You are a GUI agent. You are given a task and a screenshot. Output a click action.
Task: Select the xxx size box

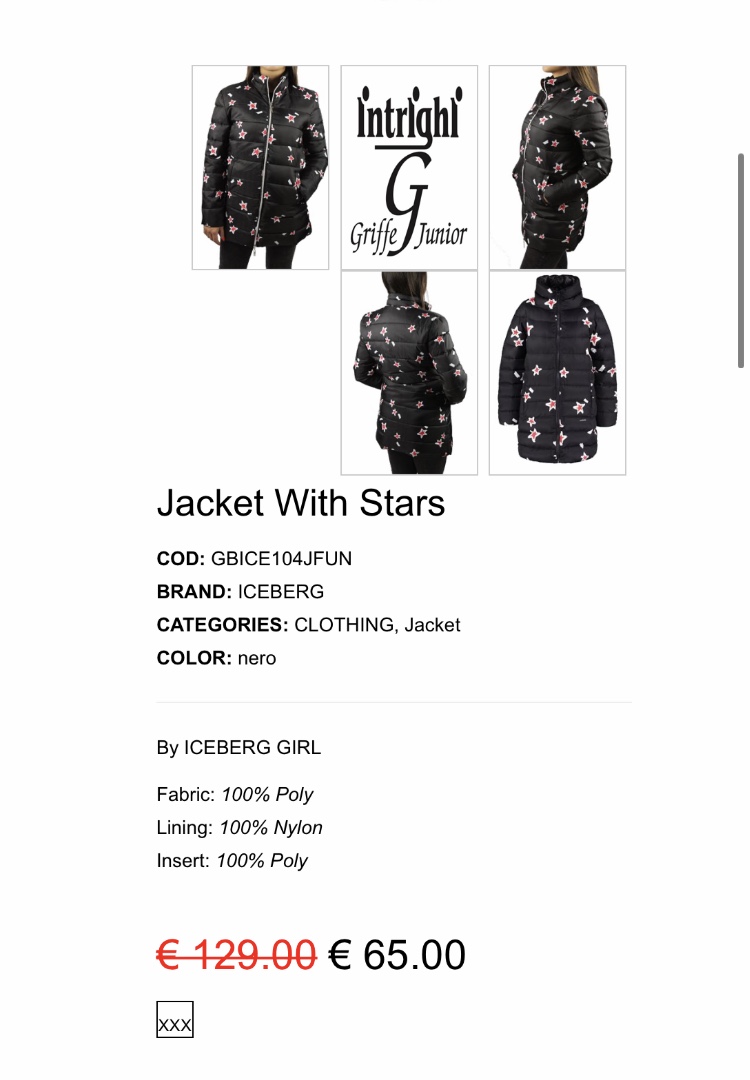(175, 1020)
